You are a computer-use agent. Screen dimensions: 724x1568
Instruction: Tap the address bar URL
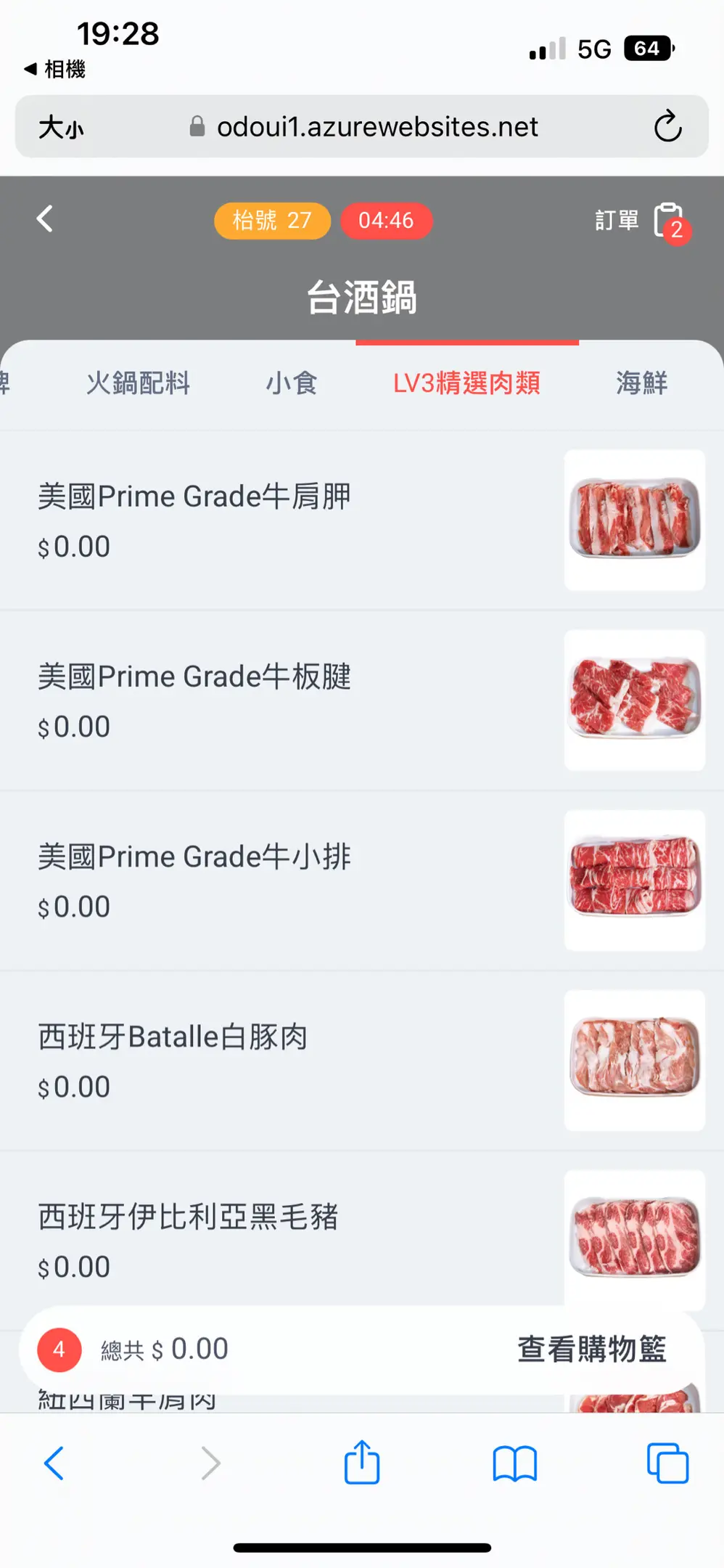click(377, 127)
